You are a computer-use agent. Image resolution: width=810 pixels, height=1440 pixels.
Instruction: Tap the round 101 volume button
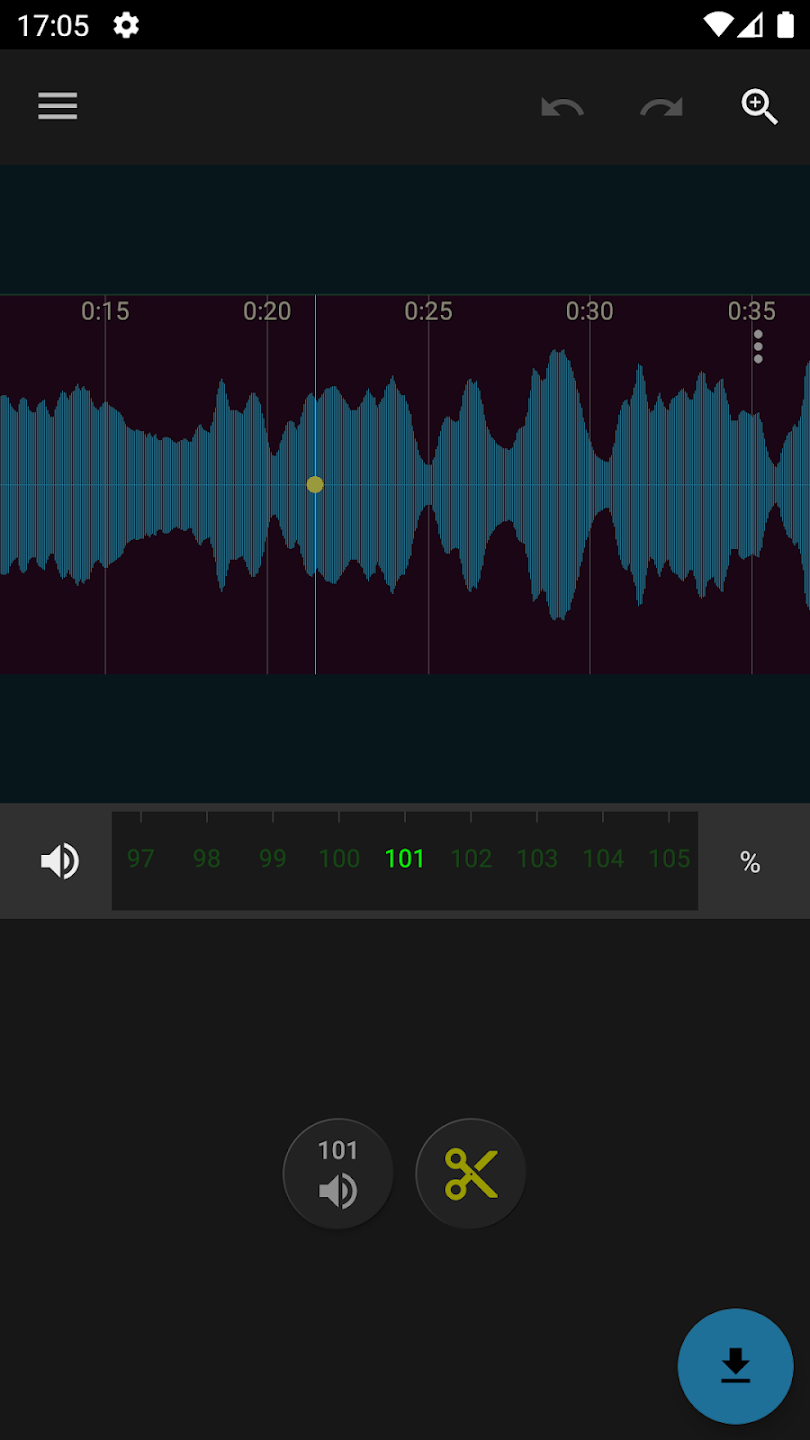338,1173
